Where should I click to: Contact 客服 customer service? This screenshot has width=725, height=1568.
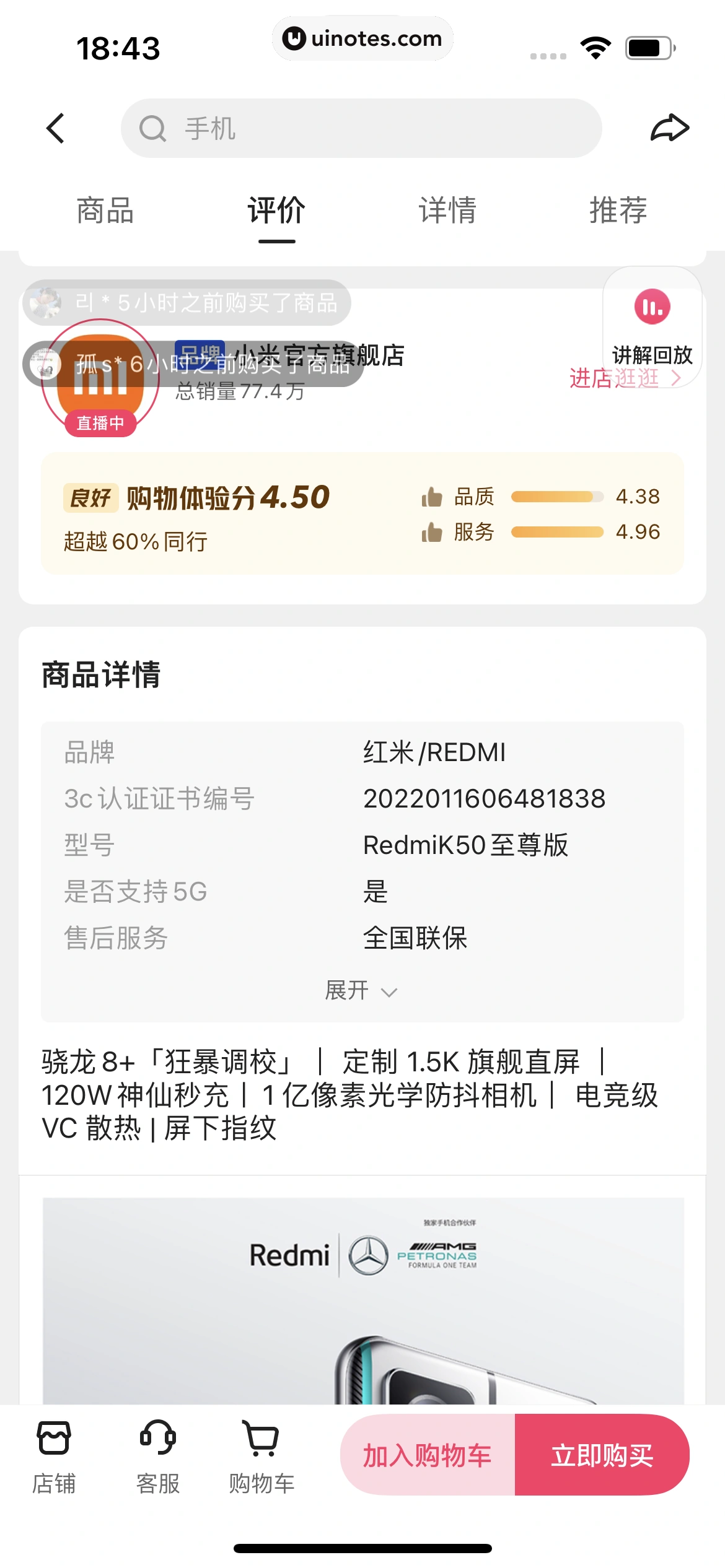pos(158,1456)
